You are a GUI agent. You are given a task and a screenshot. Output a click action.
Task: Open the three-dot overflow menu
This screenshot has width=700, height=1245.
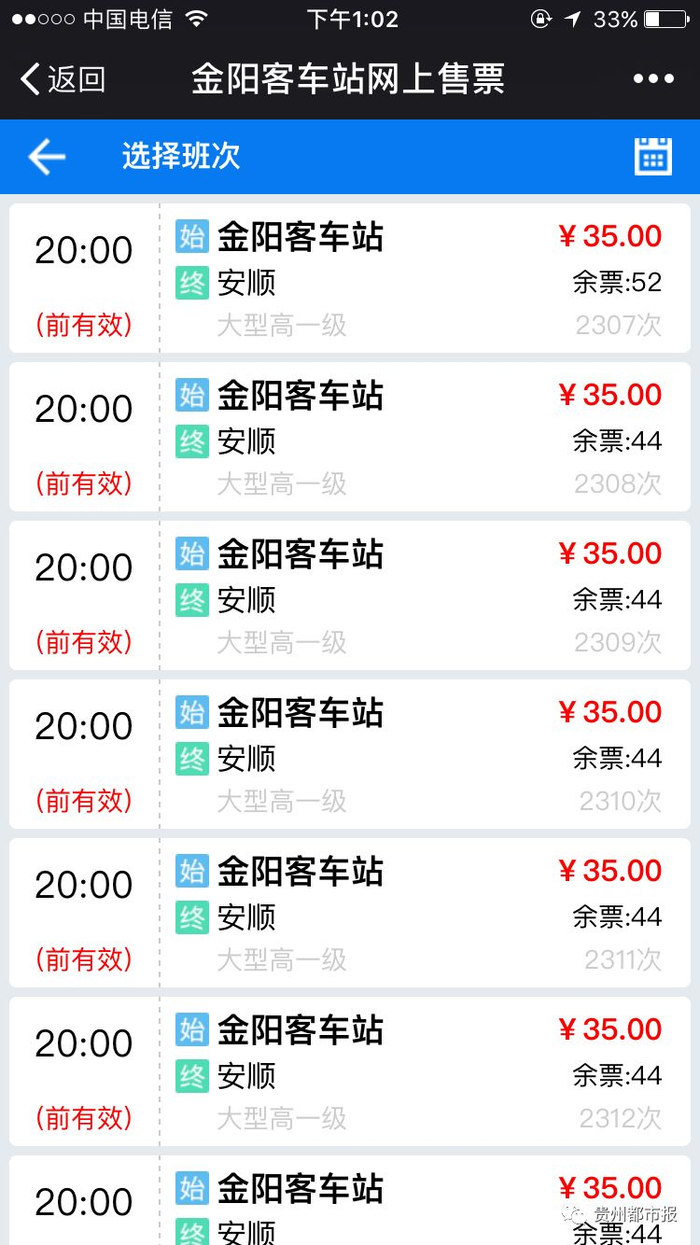653,79
